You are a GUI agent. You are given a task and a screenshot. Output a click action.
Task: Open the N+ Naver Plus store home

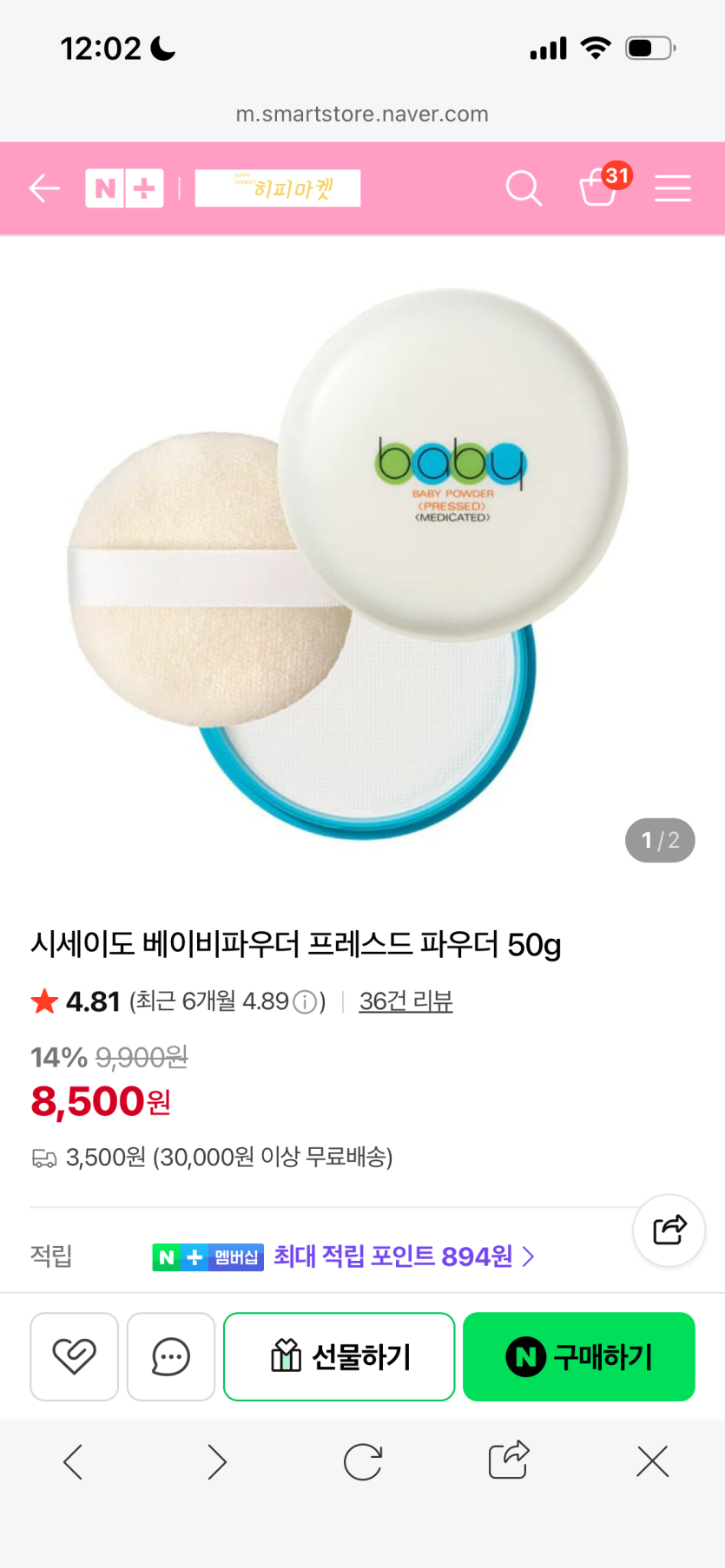[x=124, y=188]
